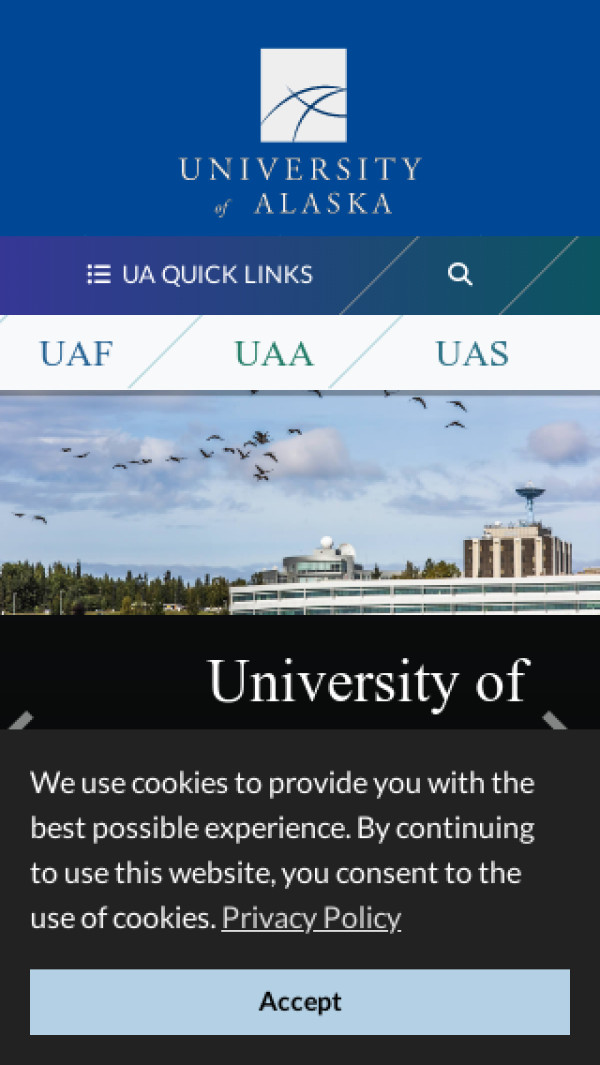600x1065 pixels.
Task: Open the UA Quick Links menu
Action: click(x=200, y=275)
